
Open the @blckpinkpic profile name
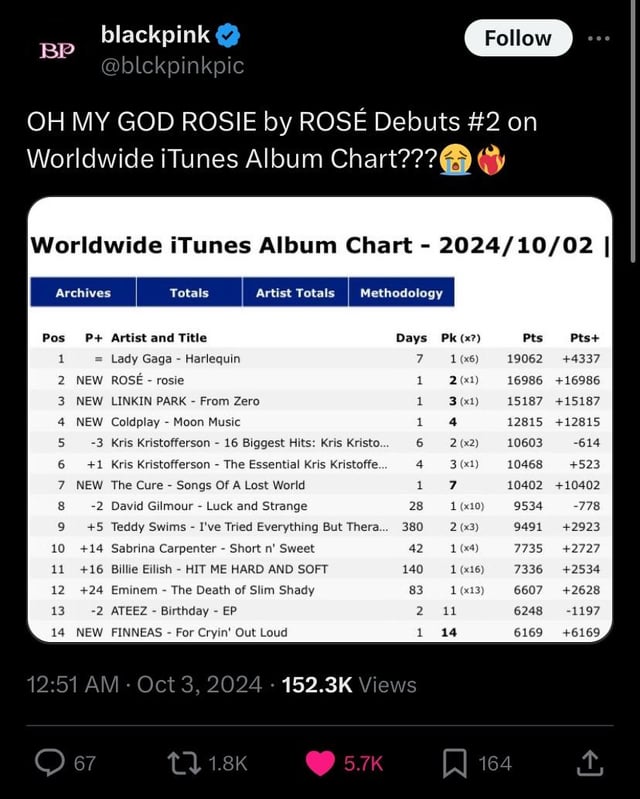point(172,66)
